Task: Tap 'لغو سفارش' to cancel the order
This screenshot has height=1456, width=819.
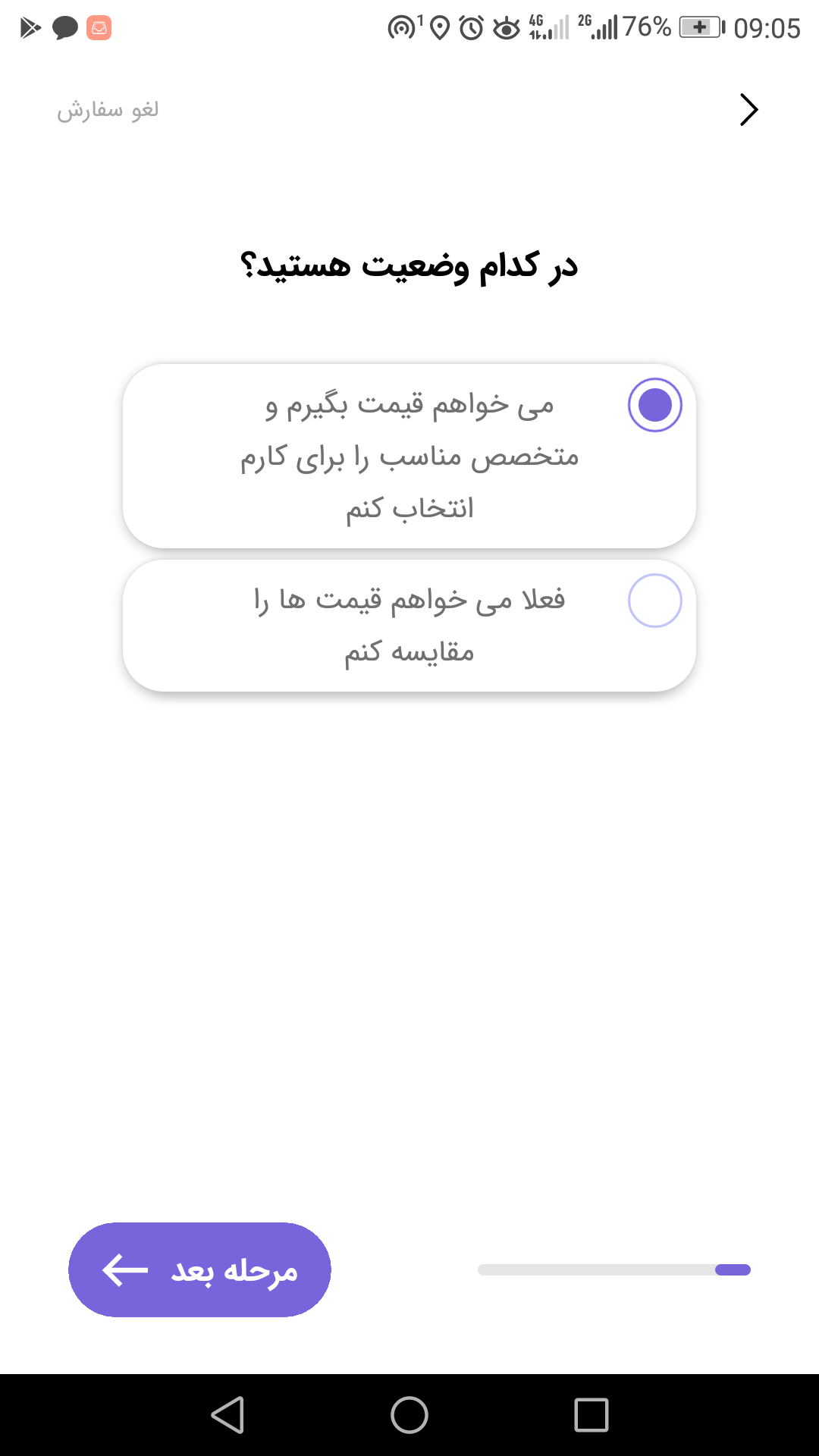Action: [x=108, y=110]
